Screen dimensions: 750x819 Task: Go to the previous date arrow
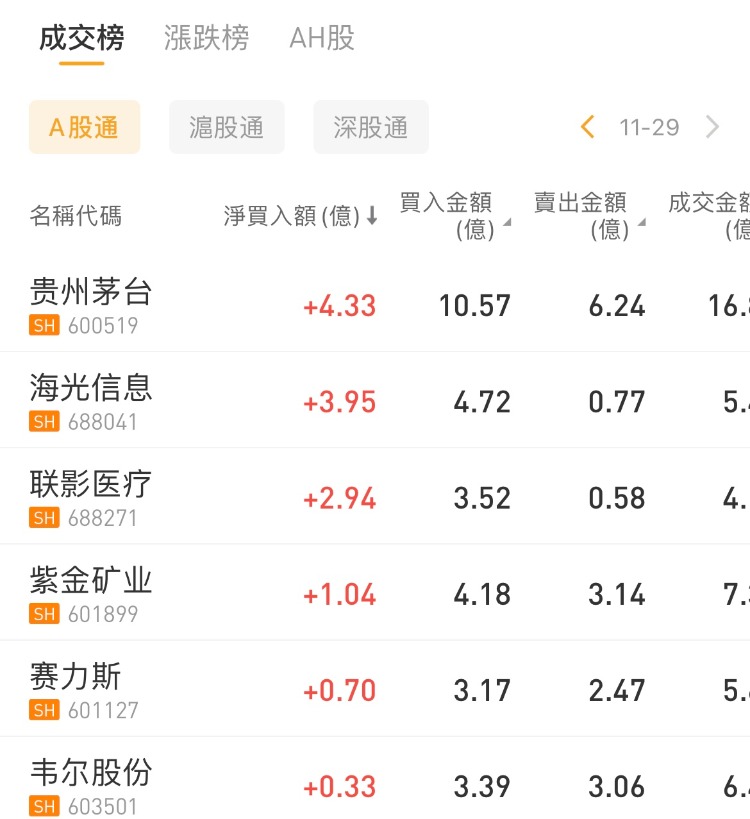(x=588, y=127)
